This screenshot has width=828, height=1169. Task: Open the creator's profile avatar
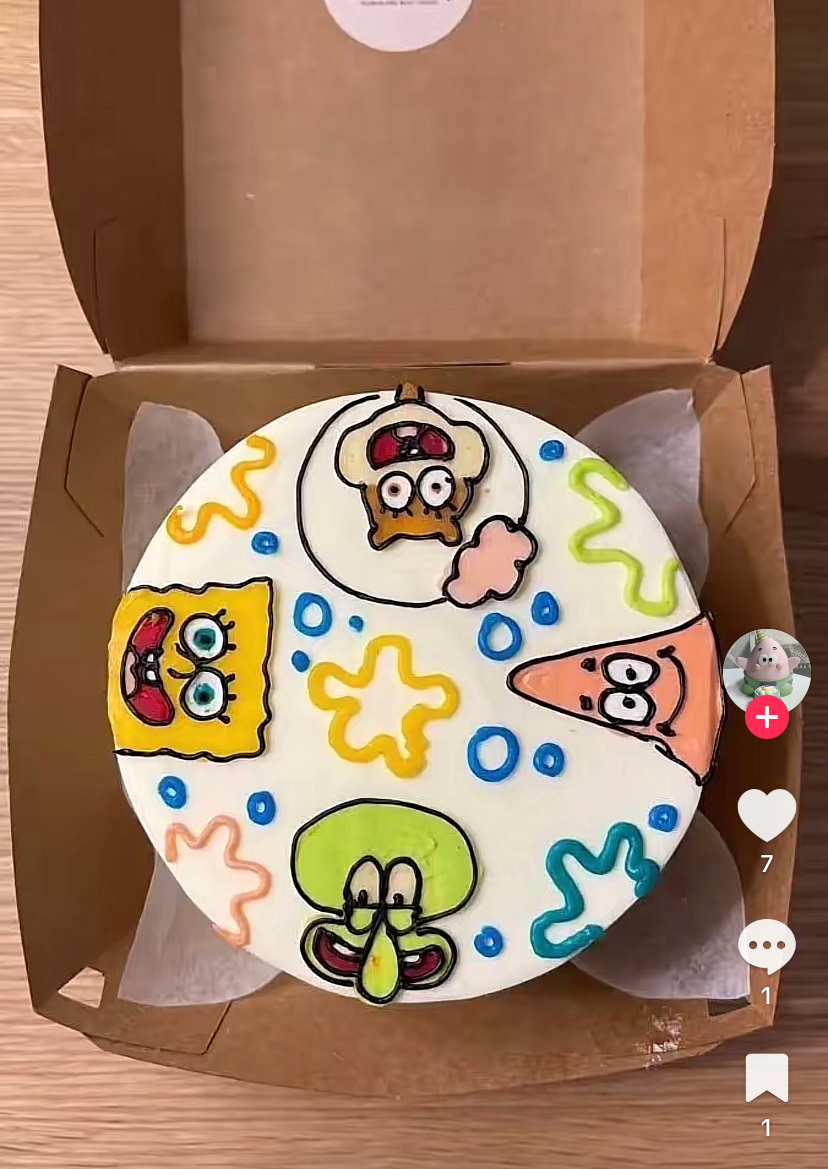point(766,667)
